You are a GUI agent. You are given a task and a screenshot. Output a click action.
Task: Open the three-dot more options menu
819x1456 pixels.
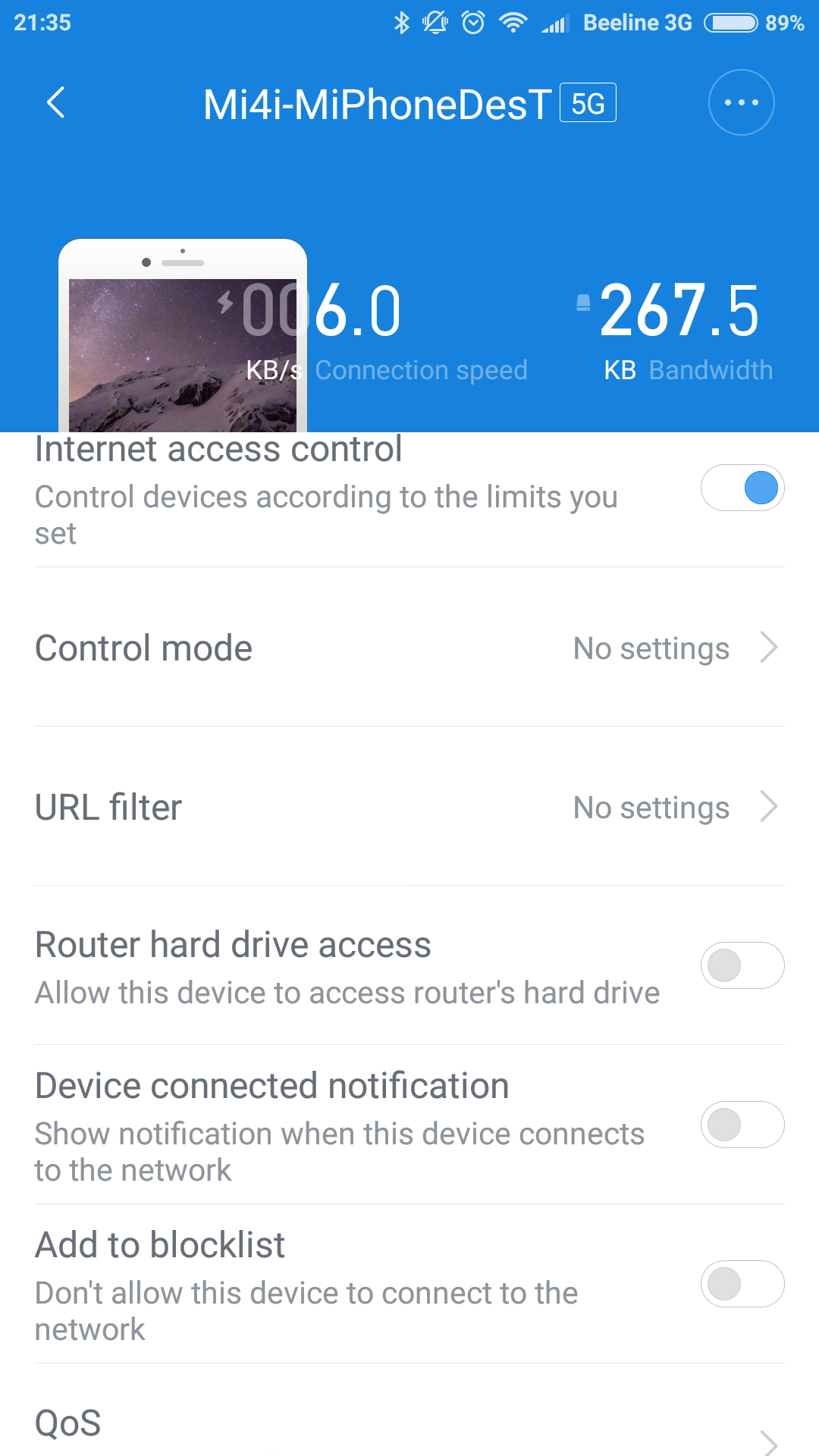click(x=741, y=102)
